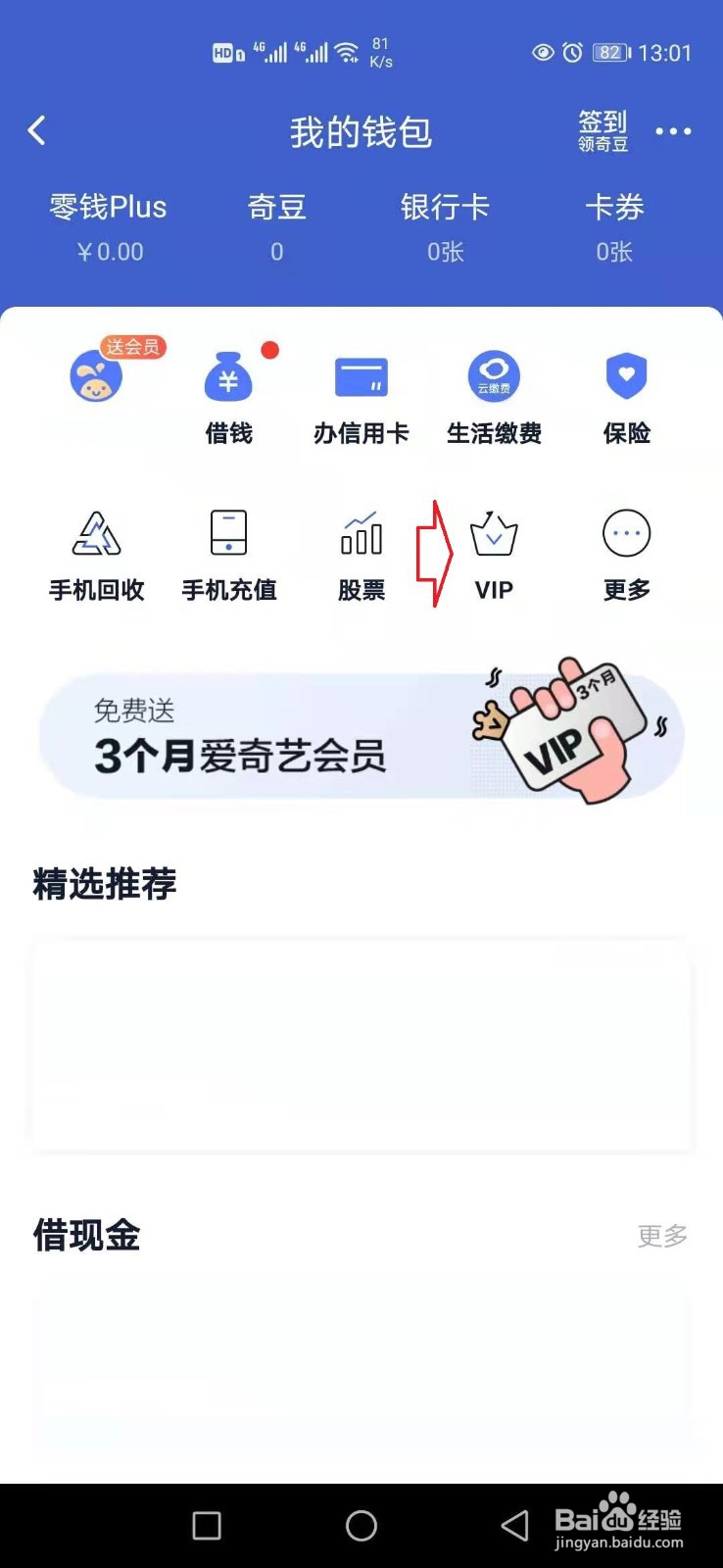This screenshot has width=723, height=1568.
Task: Tap the 零钱Plus balance showing ¥0.00
Action: coord(108,225)
